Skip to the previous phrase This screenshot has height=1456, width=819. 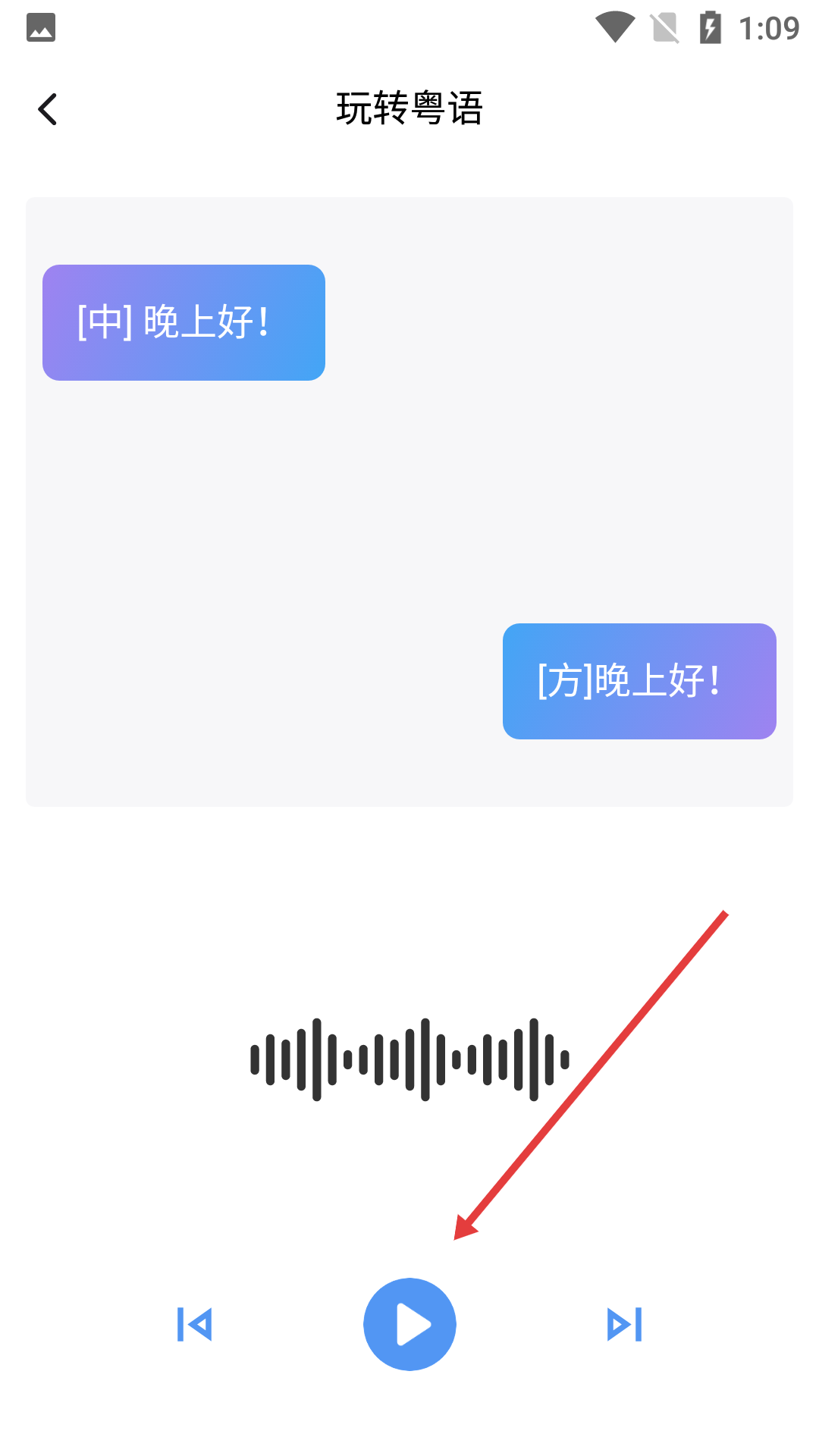click(x=194, y=1324)
